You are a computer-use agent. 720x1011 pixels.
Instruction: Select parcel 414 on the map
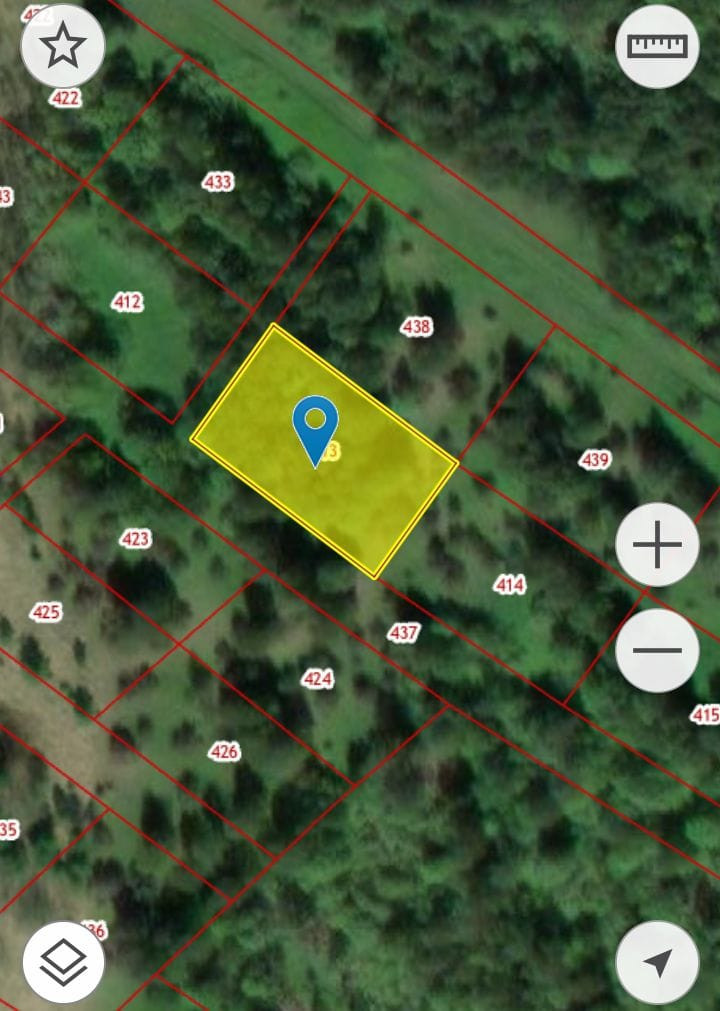pos(509,584)
